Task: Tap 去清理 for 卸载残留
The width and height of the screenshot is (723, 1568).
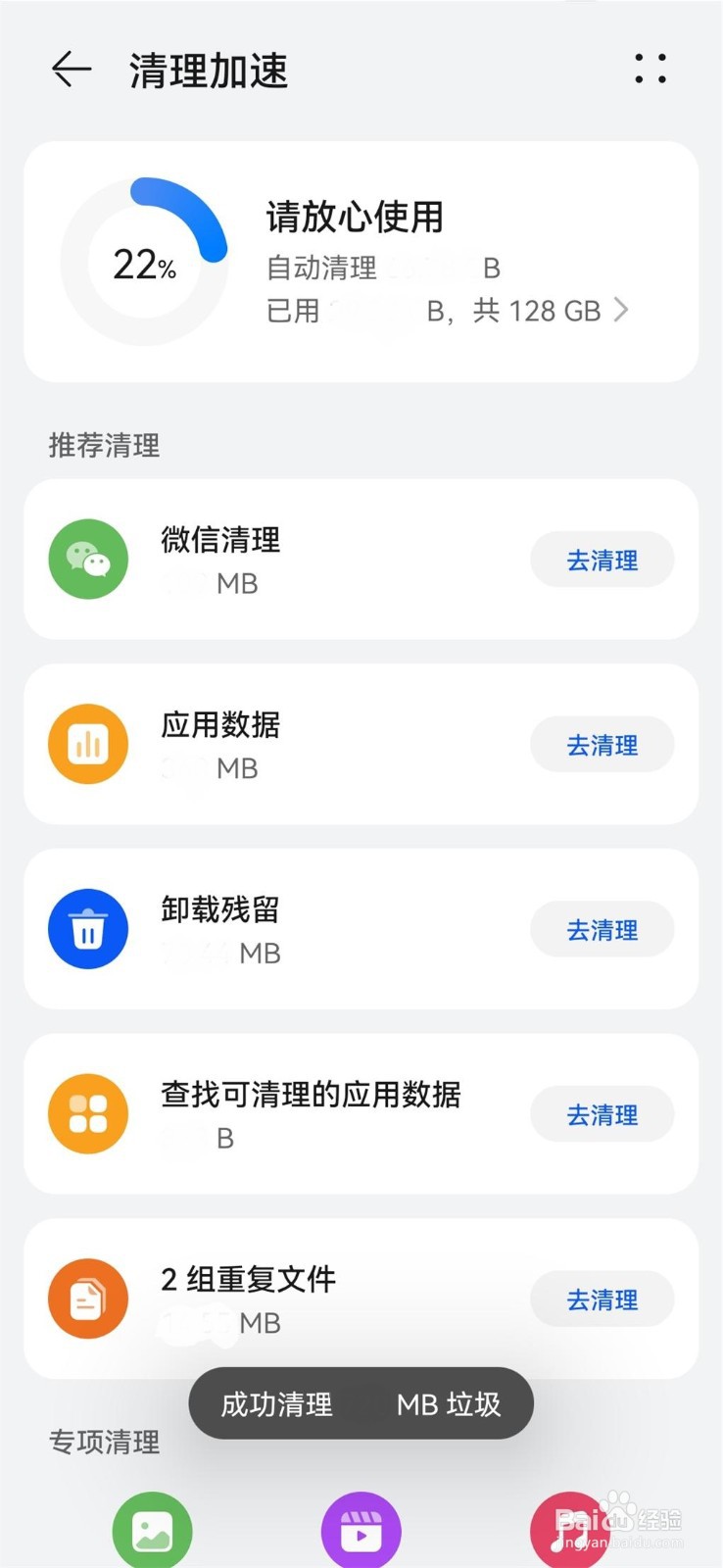Action: 602,930
